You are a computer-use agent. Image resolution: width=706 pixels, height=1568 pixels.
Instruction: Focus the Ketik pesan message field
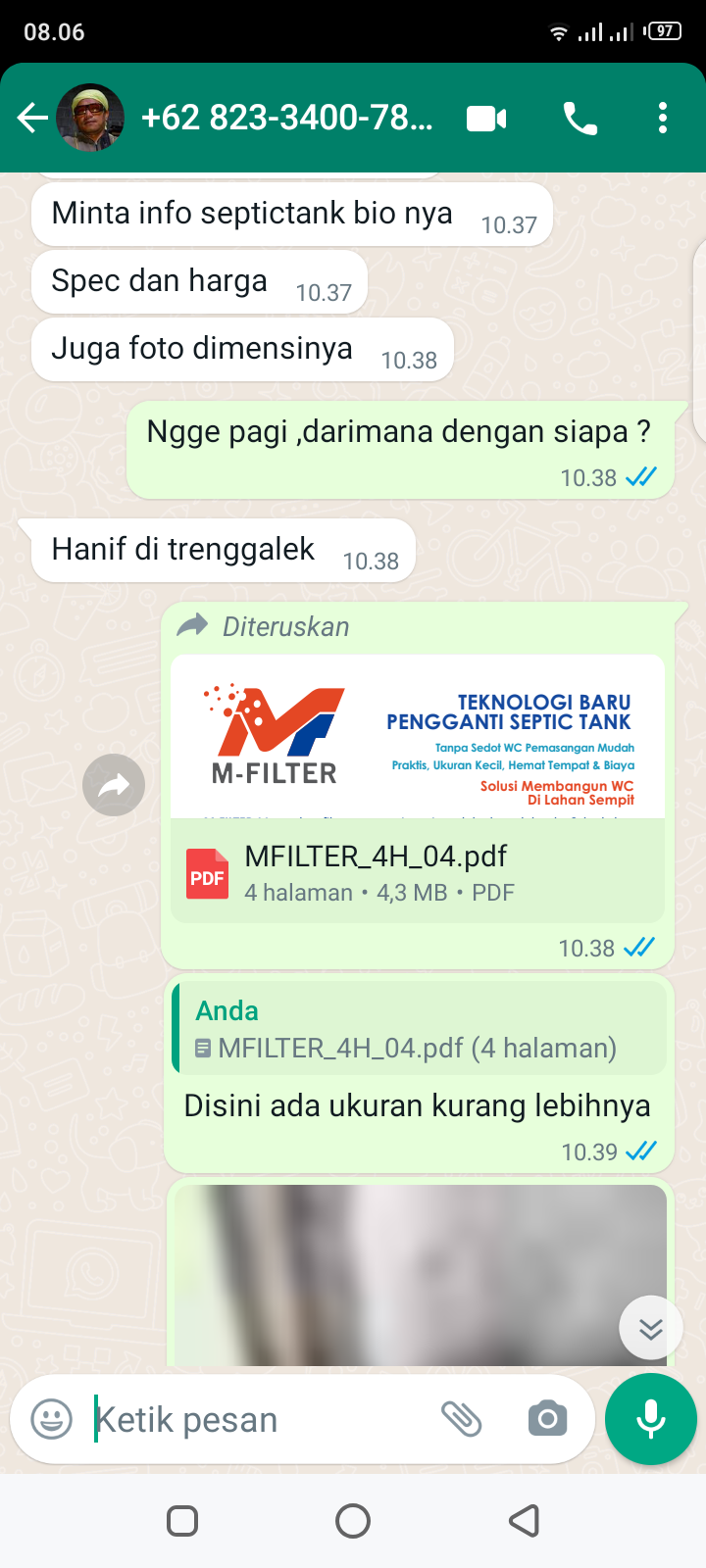255,1419
